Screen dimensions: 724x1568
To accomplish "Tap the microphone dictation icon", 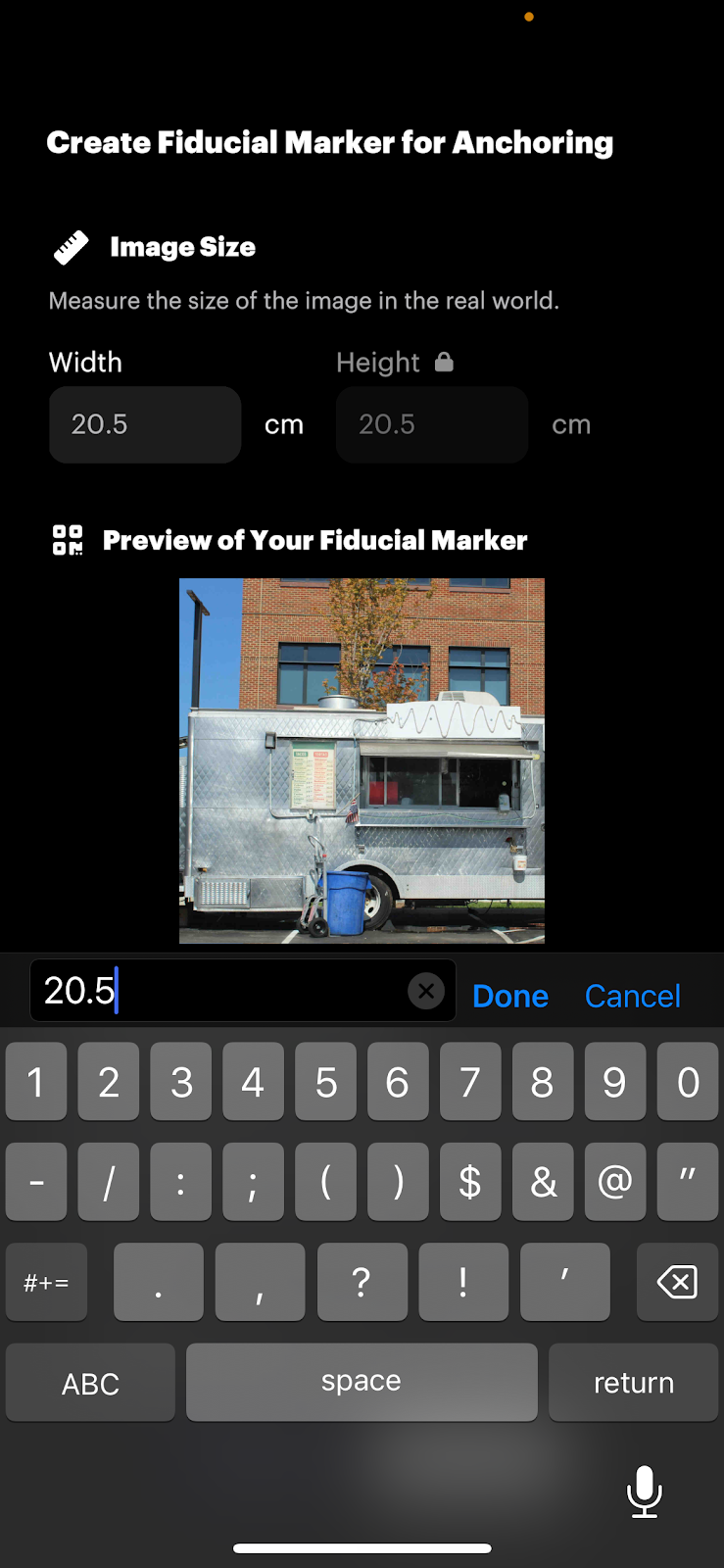I will pyautogui.click(x=644, y=1493).
